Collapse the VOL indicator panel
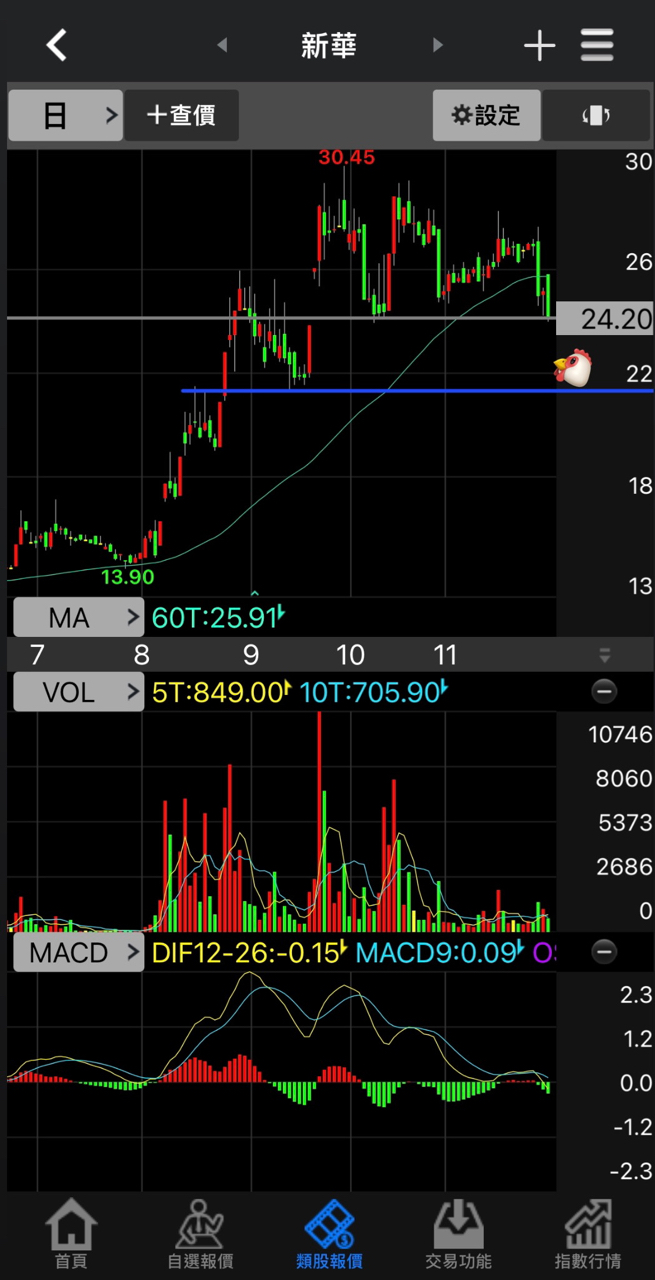 pyautogui.click(x=604, y=691)
